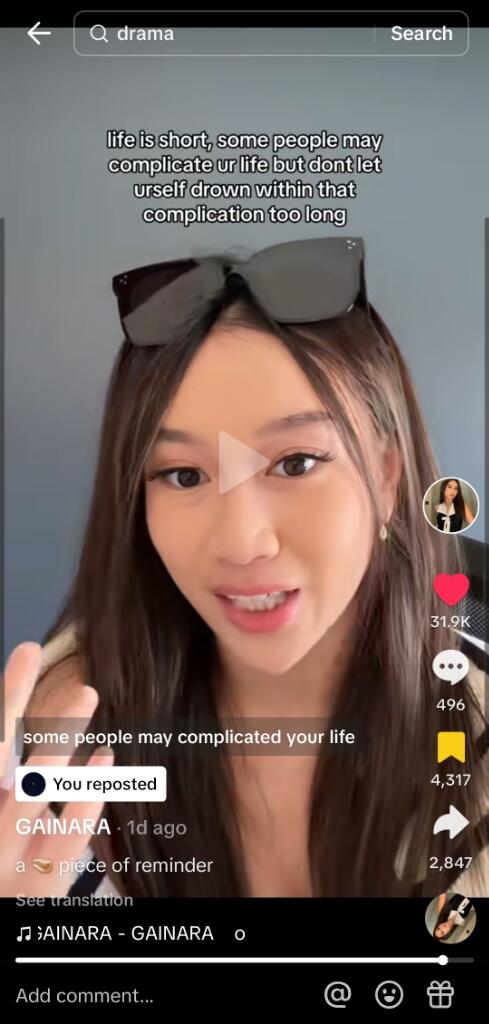Viewport: 489px width, 1024px height.
Task: Share this video with the arrow
Action: coord(451,822)
